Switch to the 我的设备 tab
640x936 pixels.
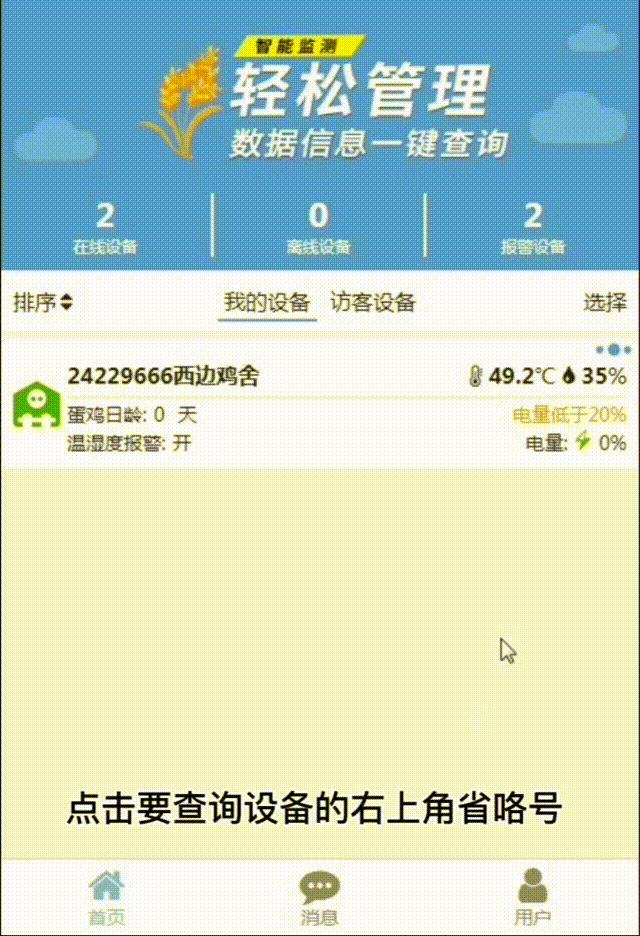[x=267, y=302]
